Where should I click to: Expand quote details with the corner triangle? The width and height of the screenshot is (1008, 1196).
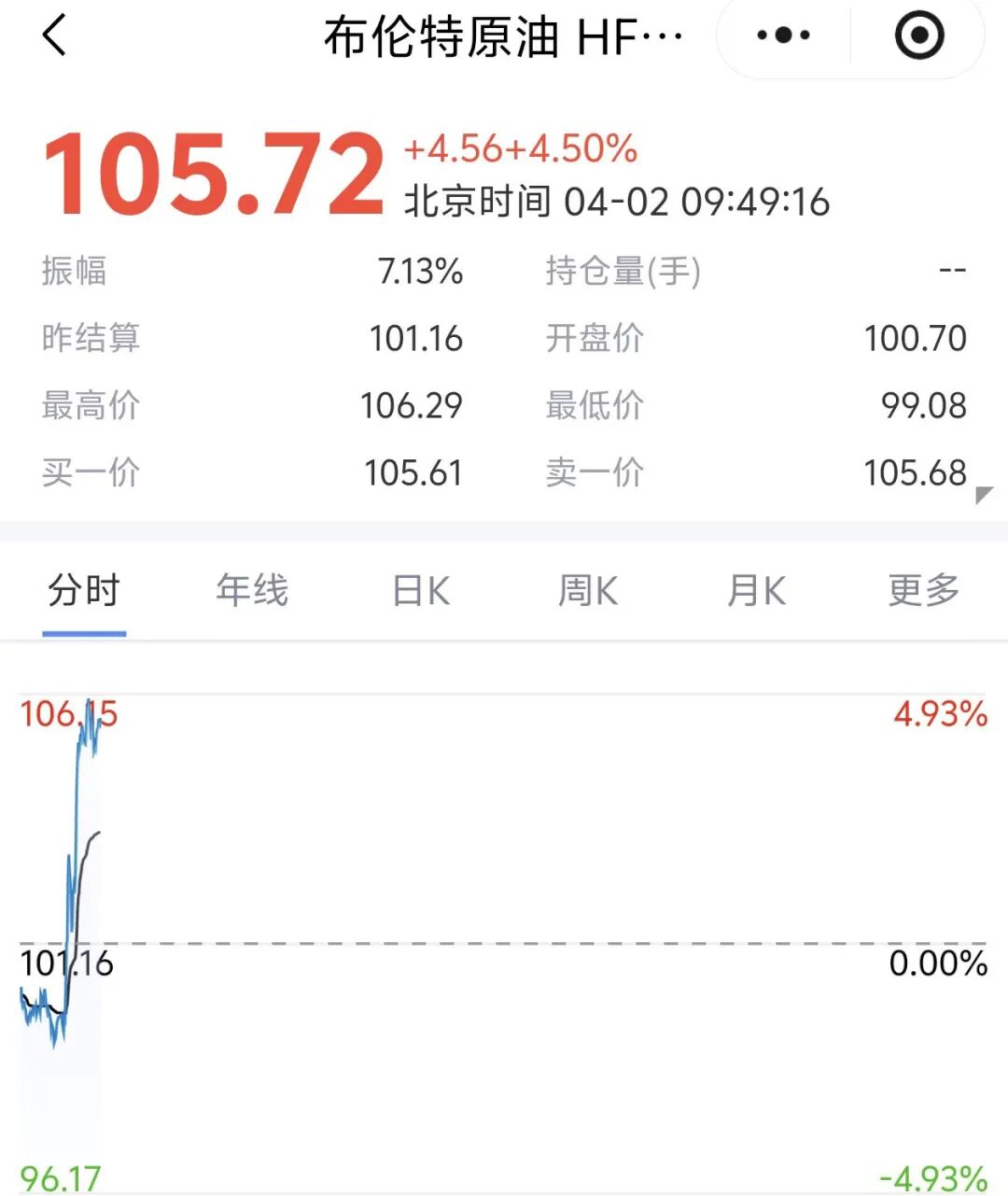tap(983, 495)
